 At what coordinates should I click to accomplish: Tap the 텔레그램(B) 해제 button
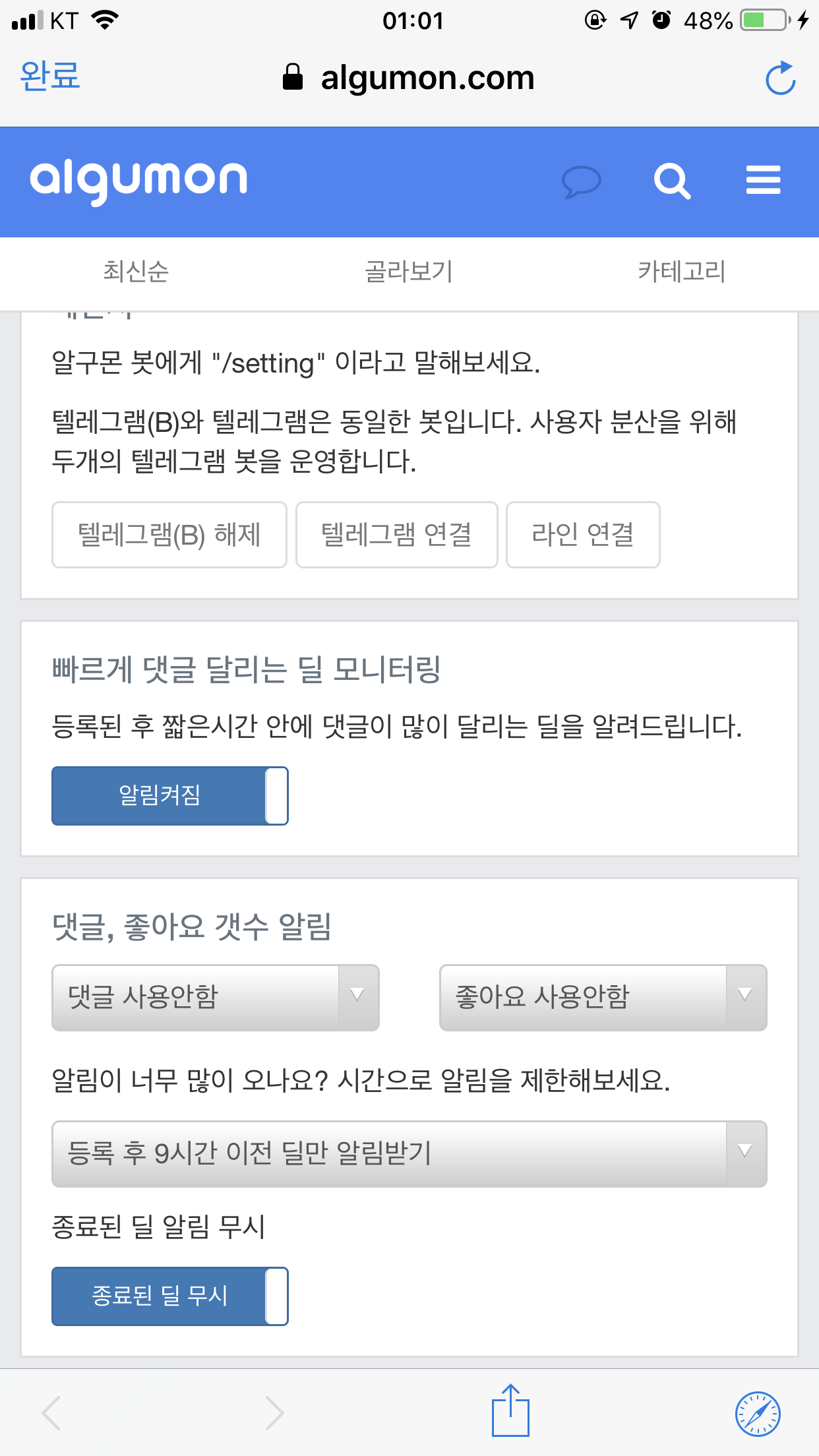point(169,535)
